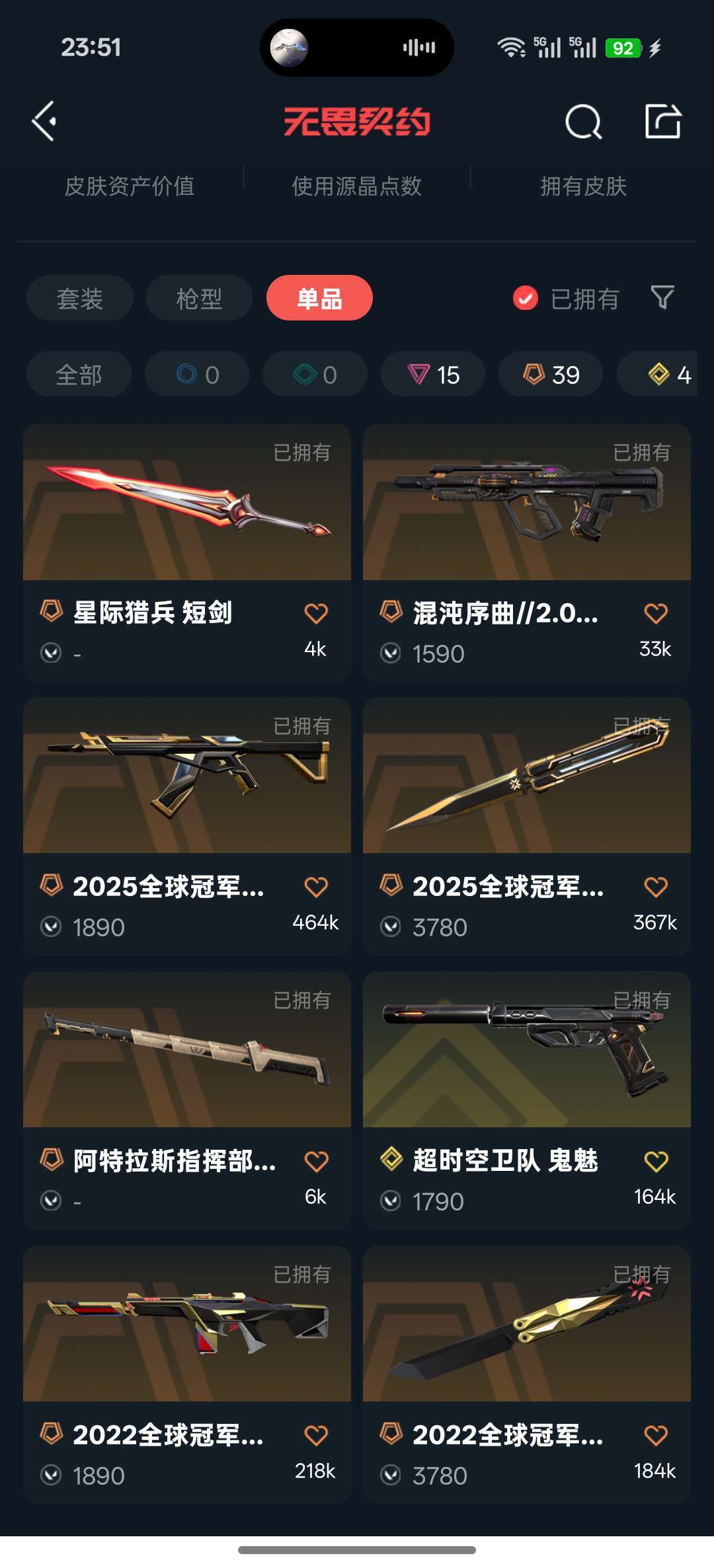Image resolution: width=714 pixels, height=1568 pixels.
Task: Switch to the 枪型 tab
Action: point(199,299)
